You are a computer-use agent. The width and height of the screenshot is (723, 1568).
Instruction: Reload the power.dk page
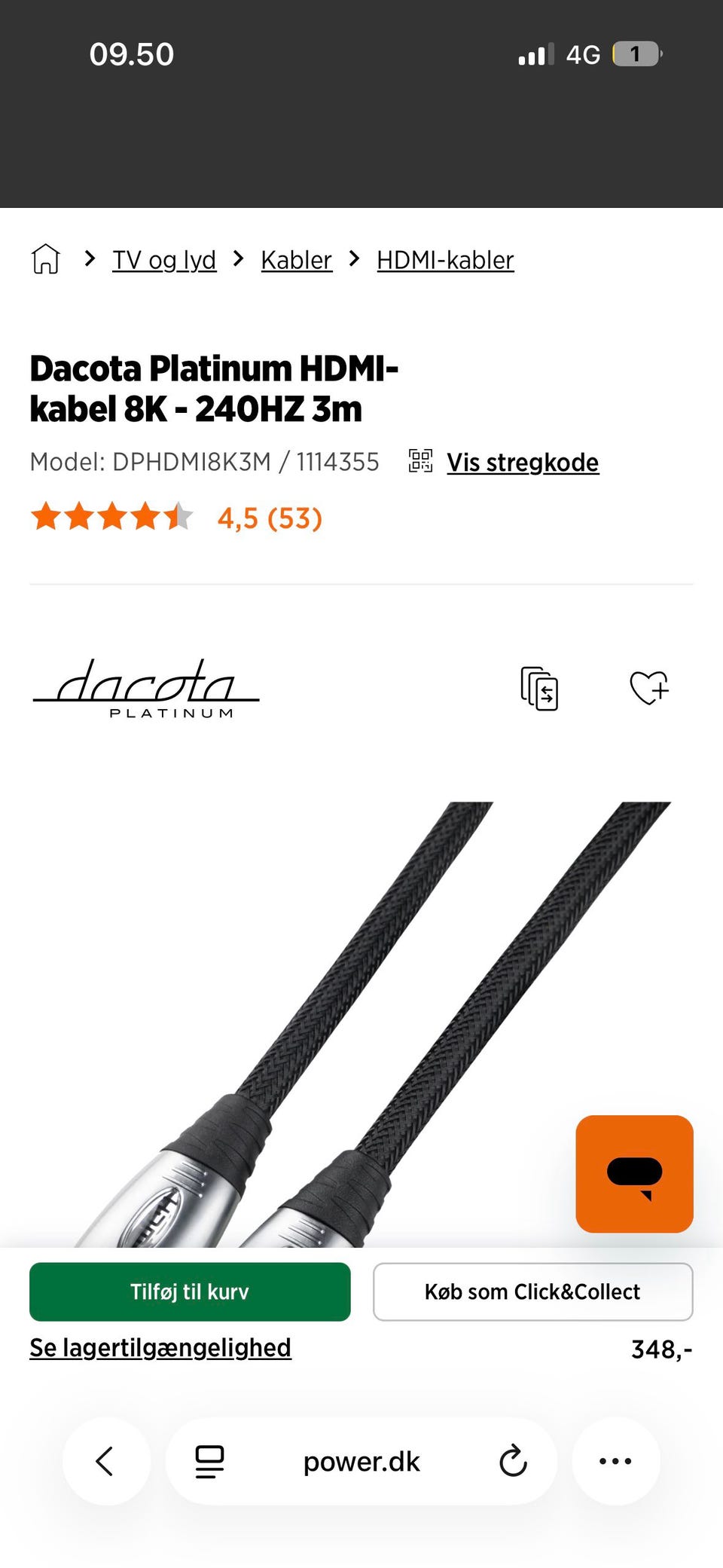[x=513, y=1461]
